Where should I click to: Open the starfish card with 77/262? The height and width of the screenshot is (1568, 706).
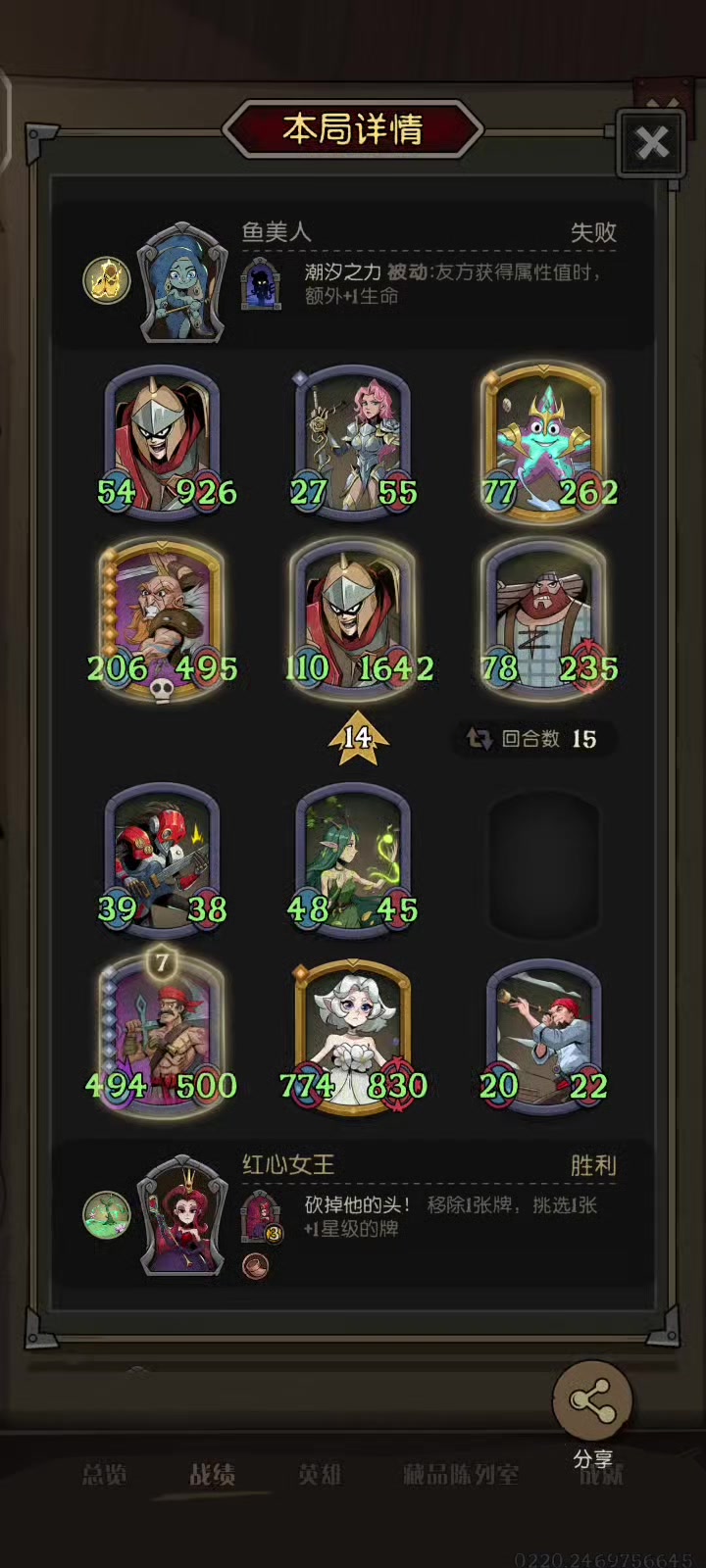click(544, 441)
